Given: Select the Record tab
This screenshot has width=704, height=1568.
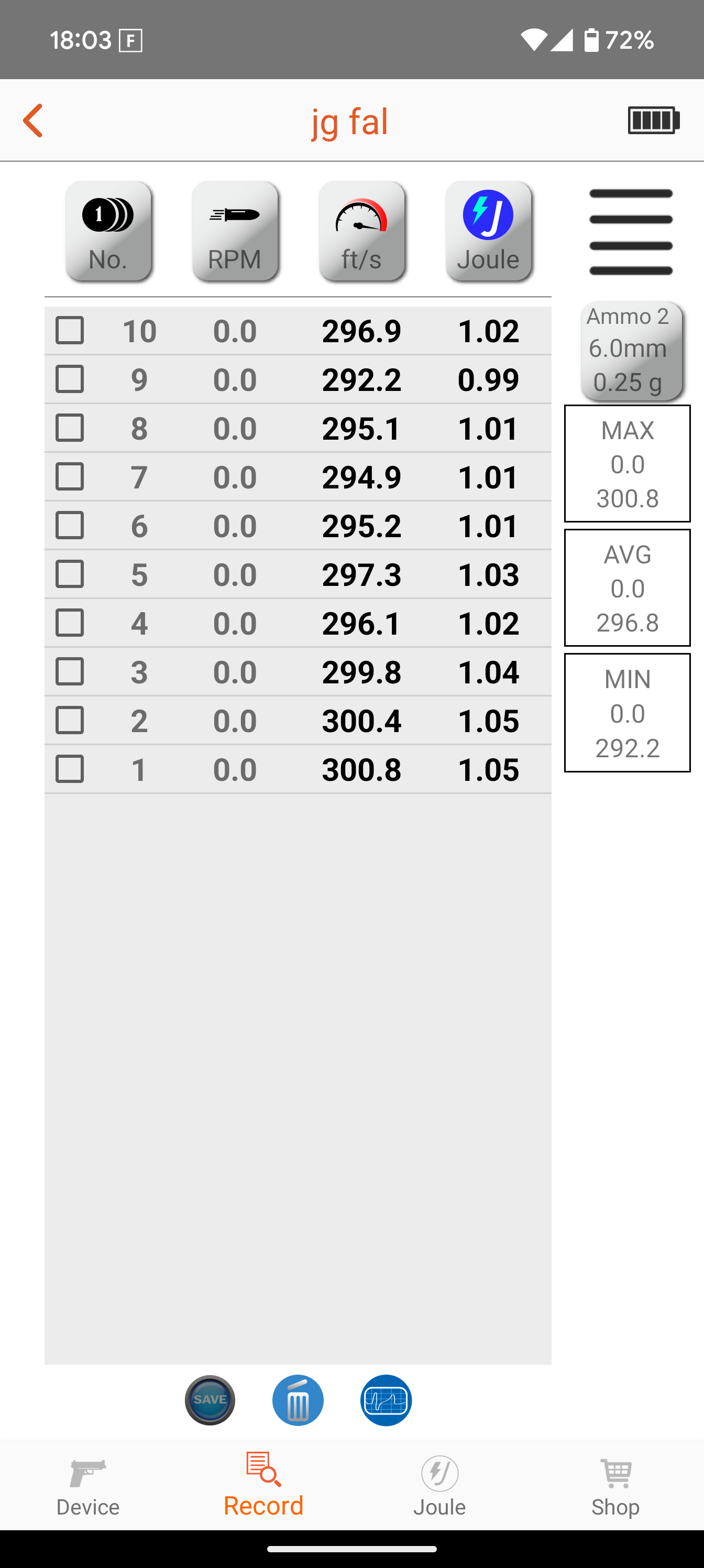Looking at the screenshot, I should [x=263, y=1485].
